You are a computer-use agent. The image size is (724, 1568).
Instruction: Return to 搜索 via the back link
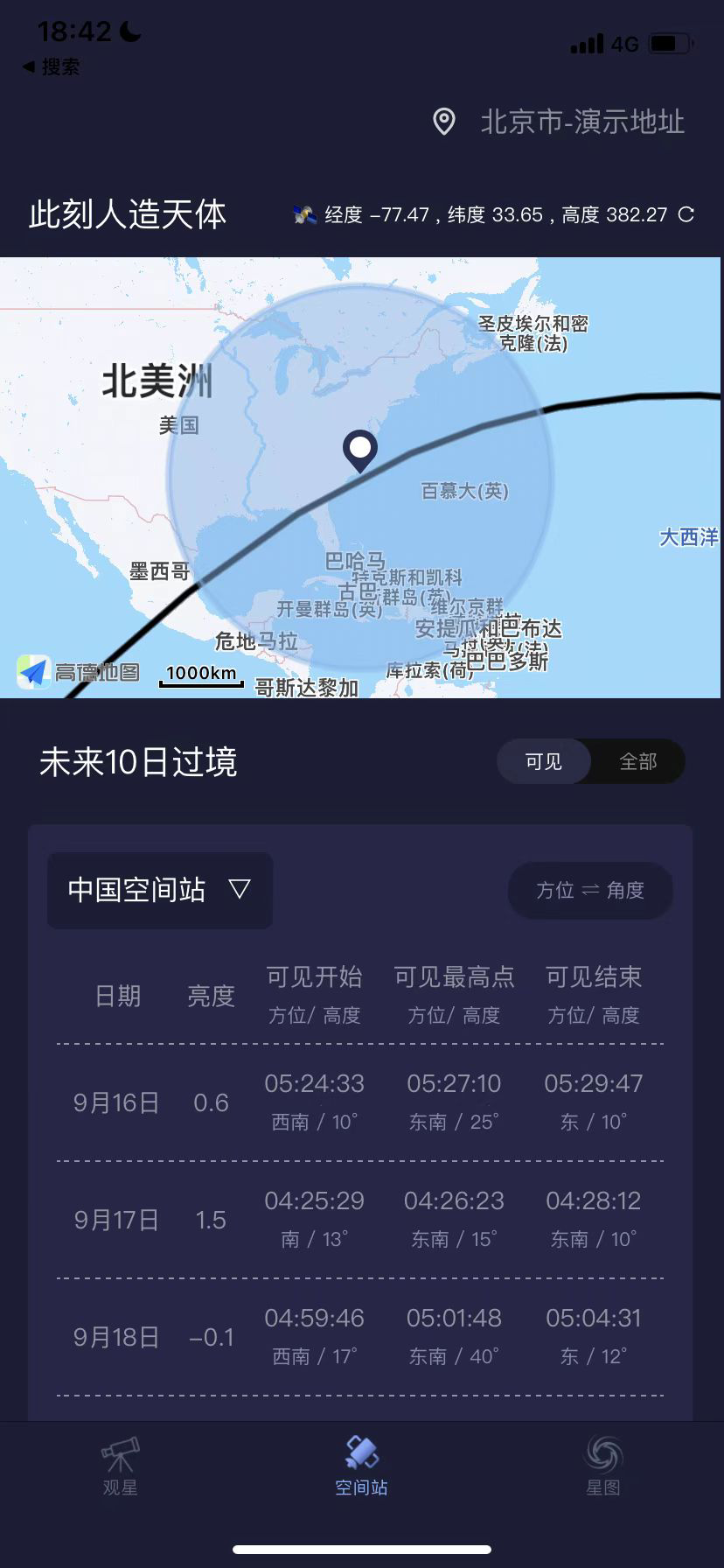tap(51, 66)
